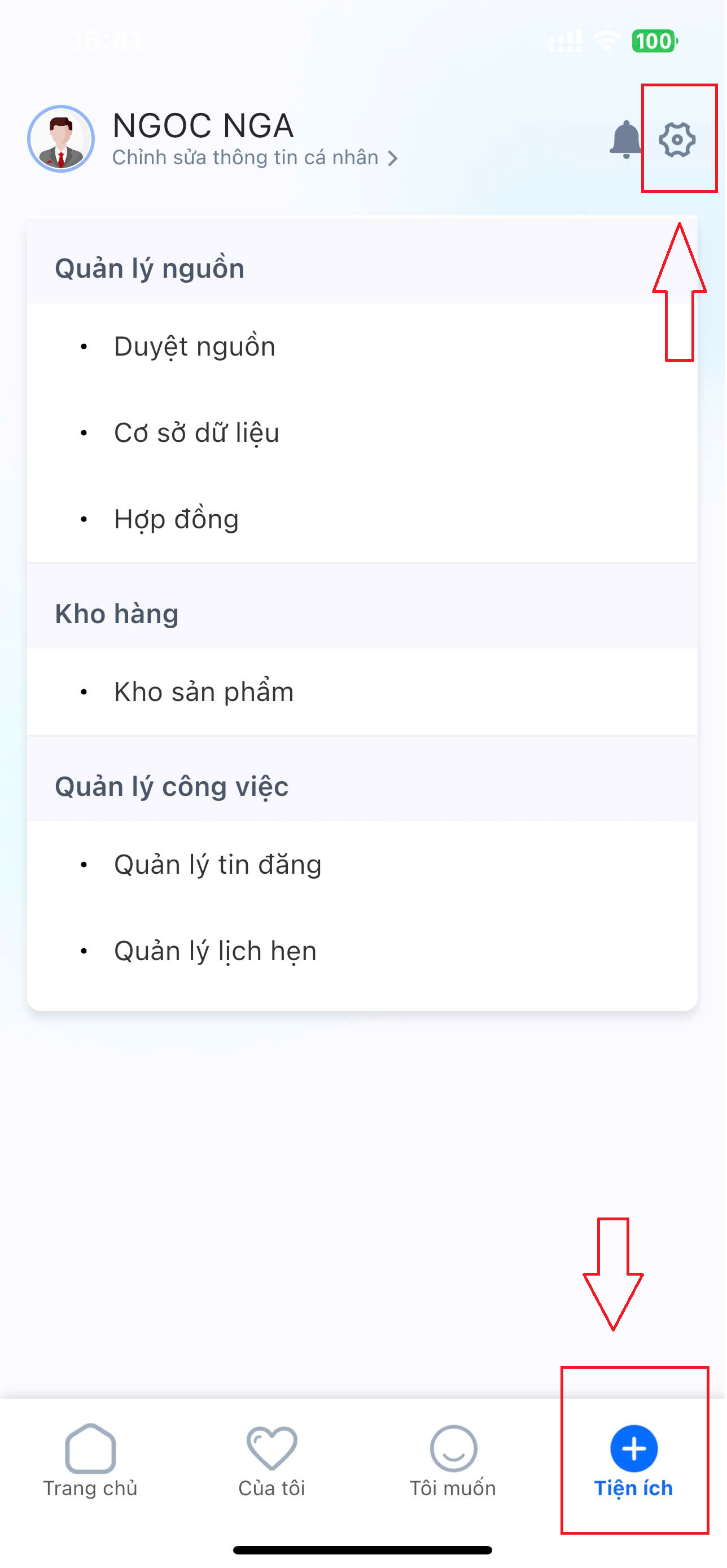
Task: Open Cơ sở dữ liệu
Action: (363, 433)
